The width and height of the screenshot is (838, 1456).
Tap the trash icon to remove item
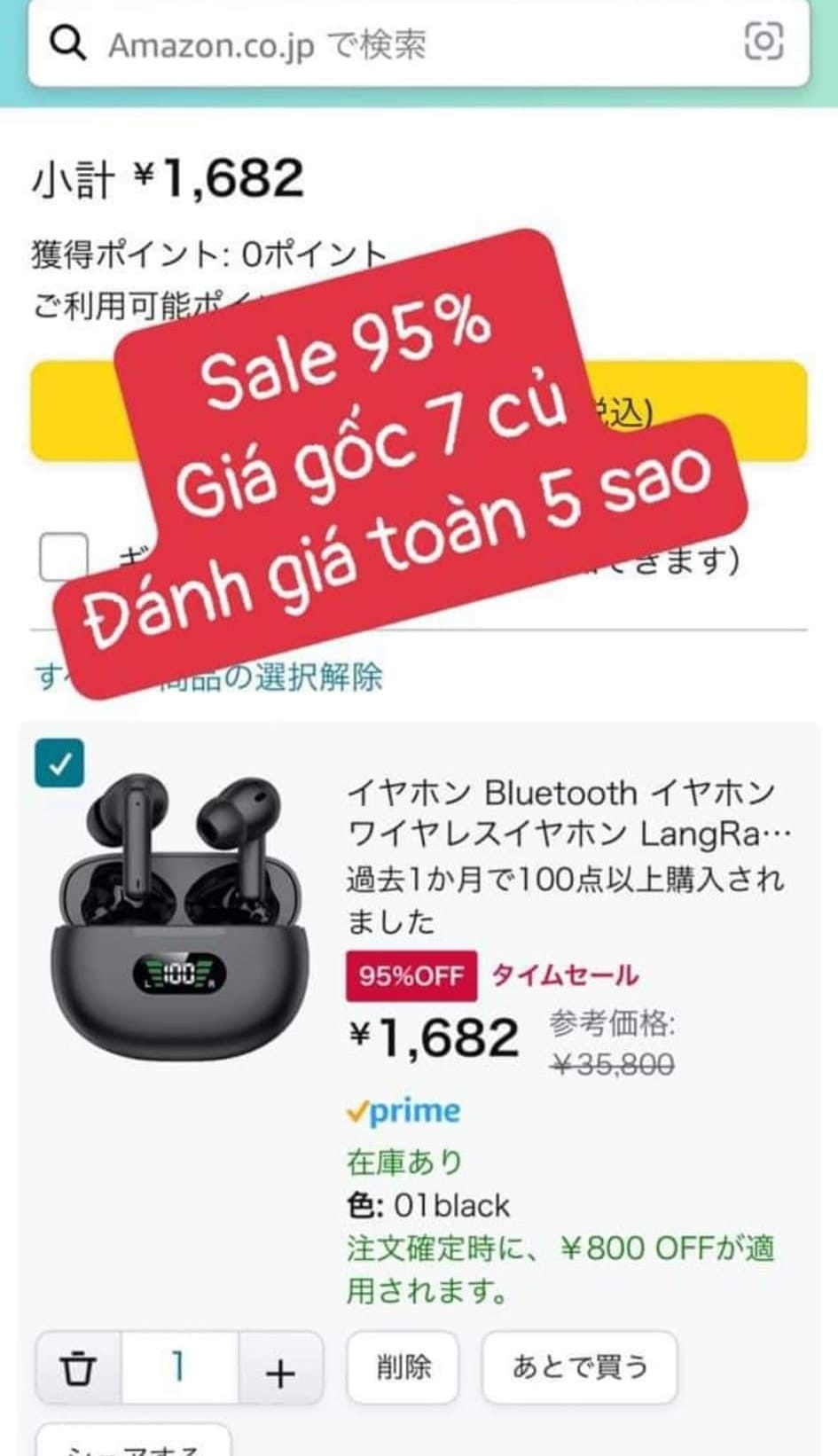pos(78,1368)
